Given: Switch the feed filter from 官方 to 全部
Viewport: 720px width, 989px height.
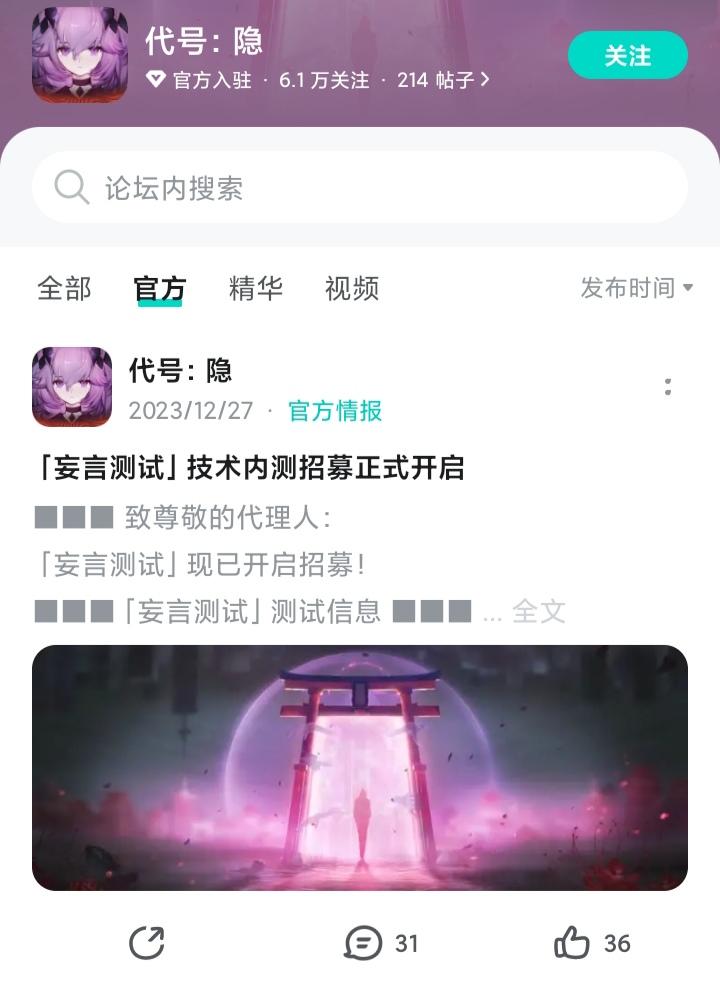Looking at the screenshot, I should pos(64,290).
